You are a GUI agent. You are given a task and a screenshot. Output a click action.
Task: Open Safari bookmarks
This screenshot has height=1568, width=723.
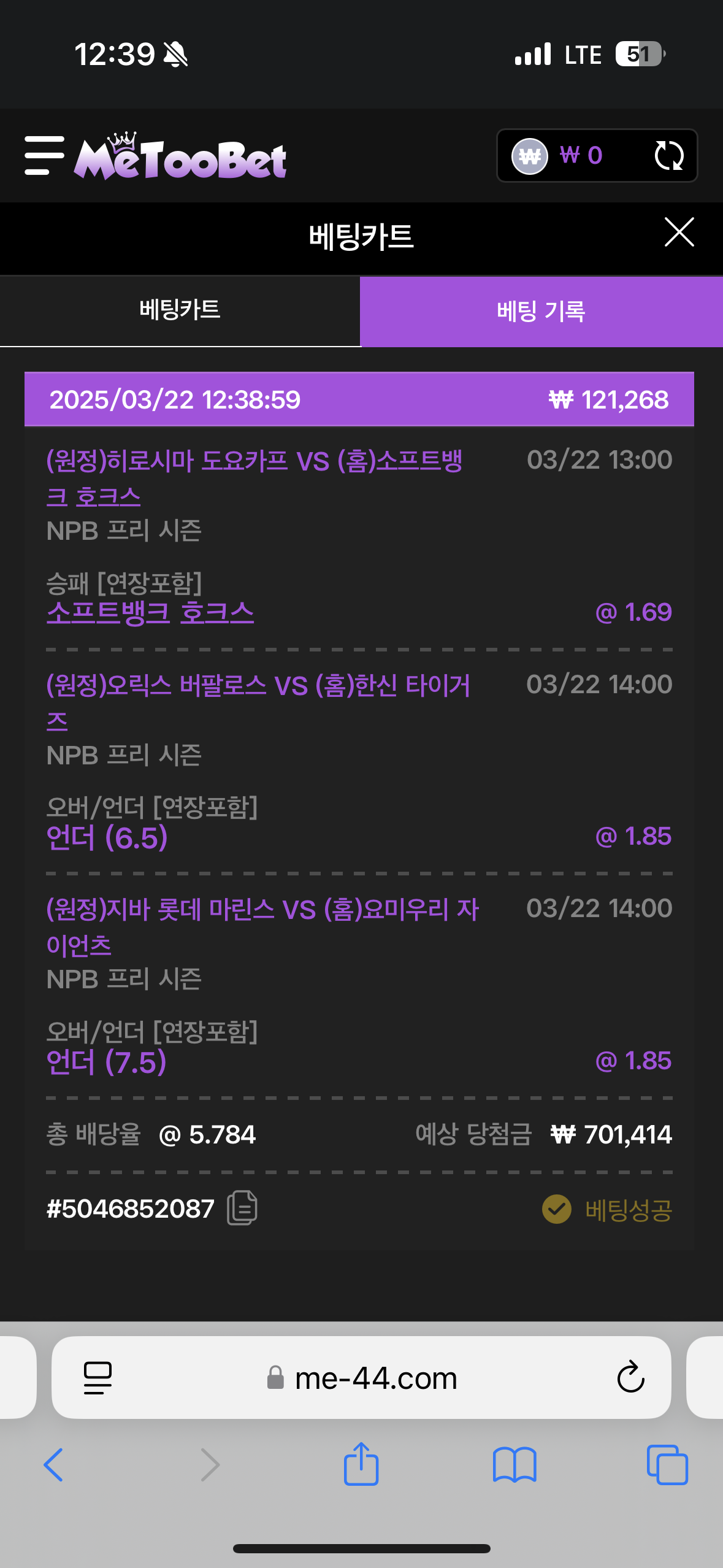pos(514,1465)
